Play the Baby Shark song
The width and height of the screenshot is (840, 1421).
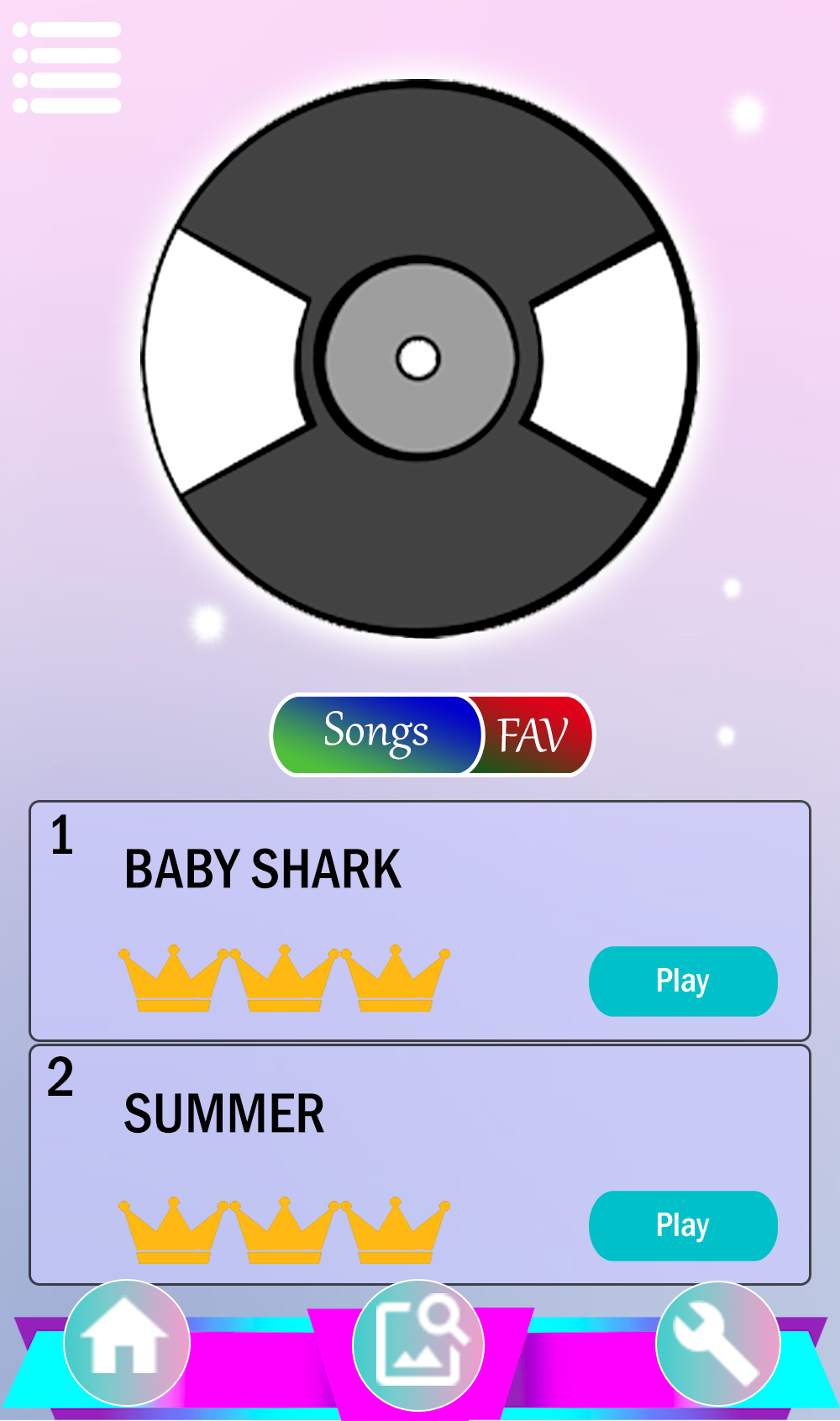(683, 981)
